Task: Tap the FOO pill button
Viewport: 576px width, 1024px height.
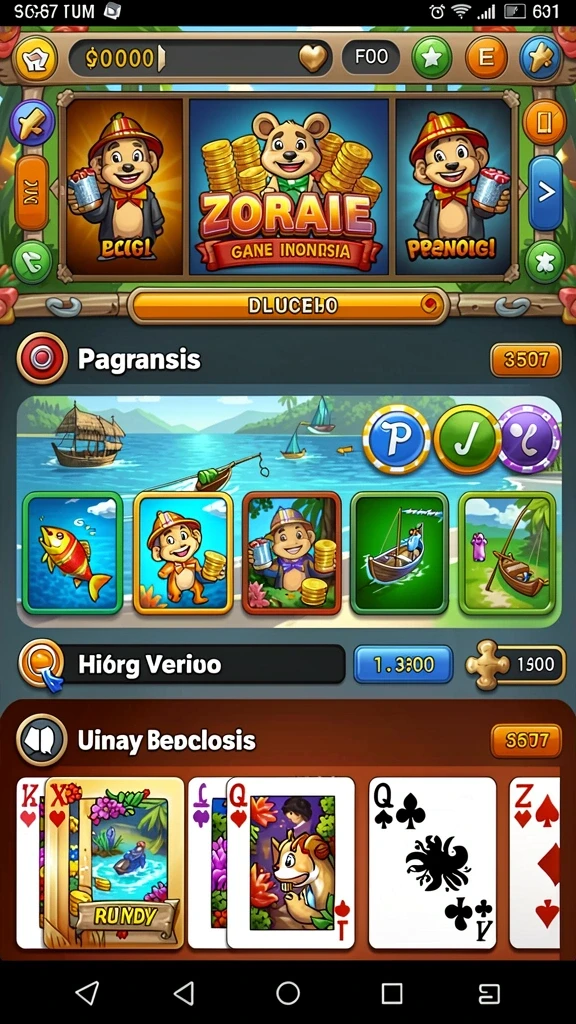Action: coord(371,57)
